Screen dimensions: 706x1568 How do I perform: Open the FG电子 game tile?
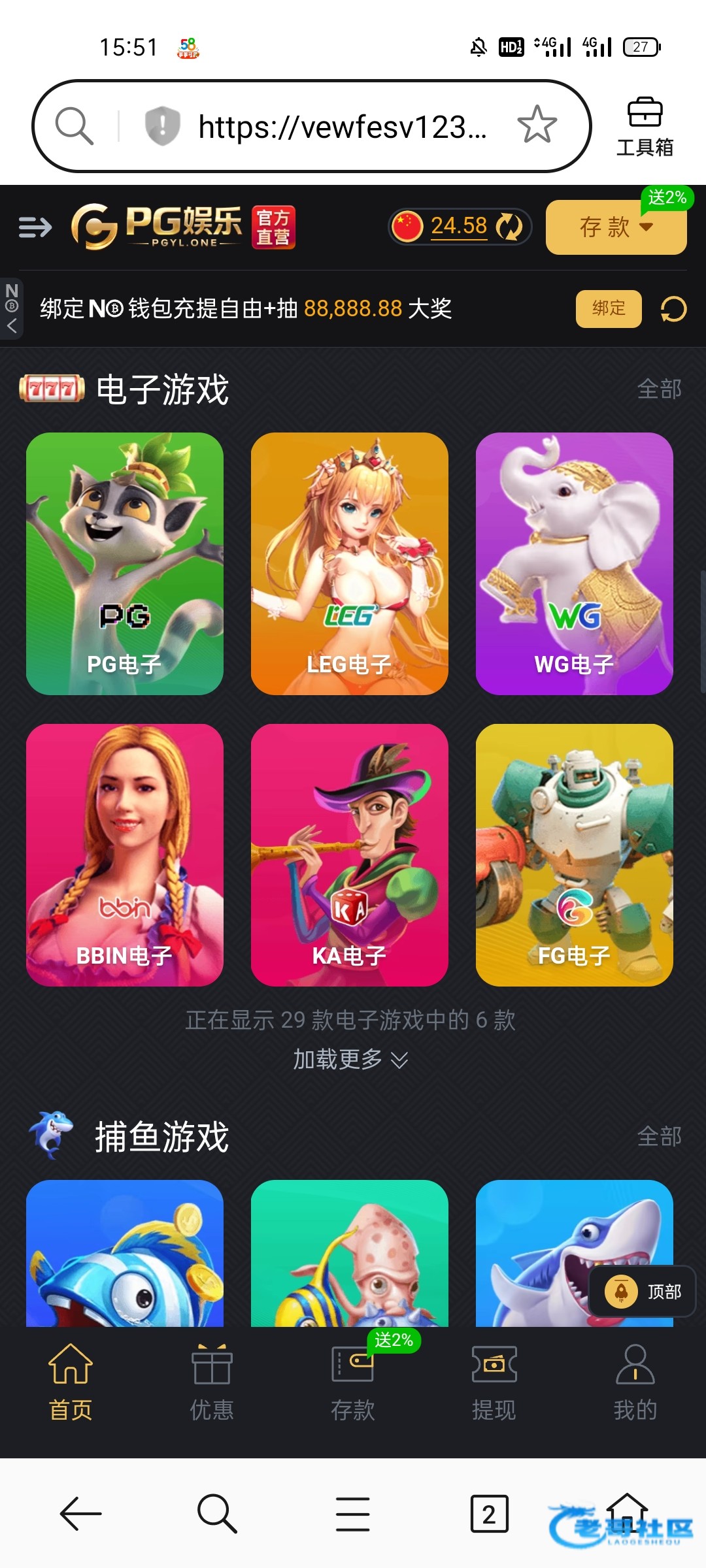(575, 855)
